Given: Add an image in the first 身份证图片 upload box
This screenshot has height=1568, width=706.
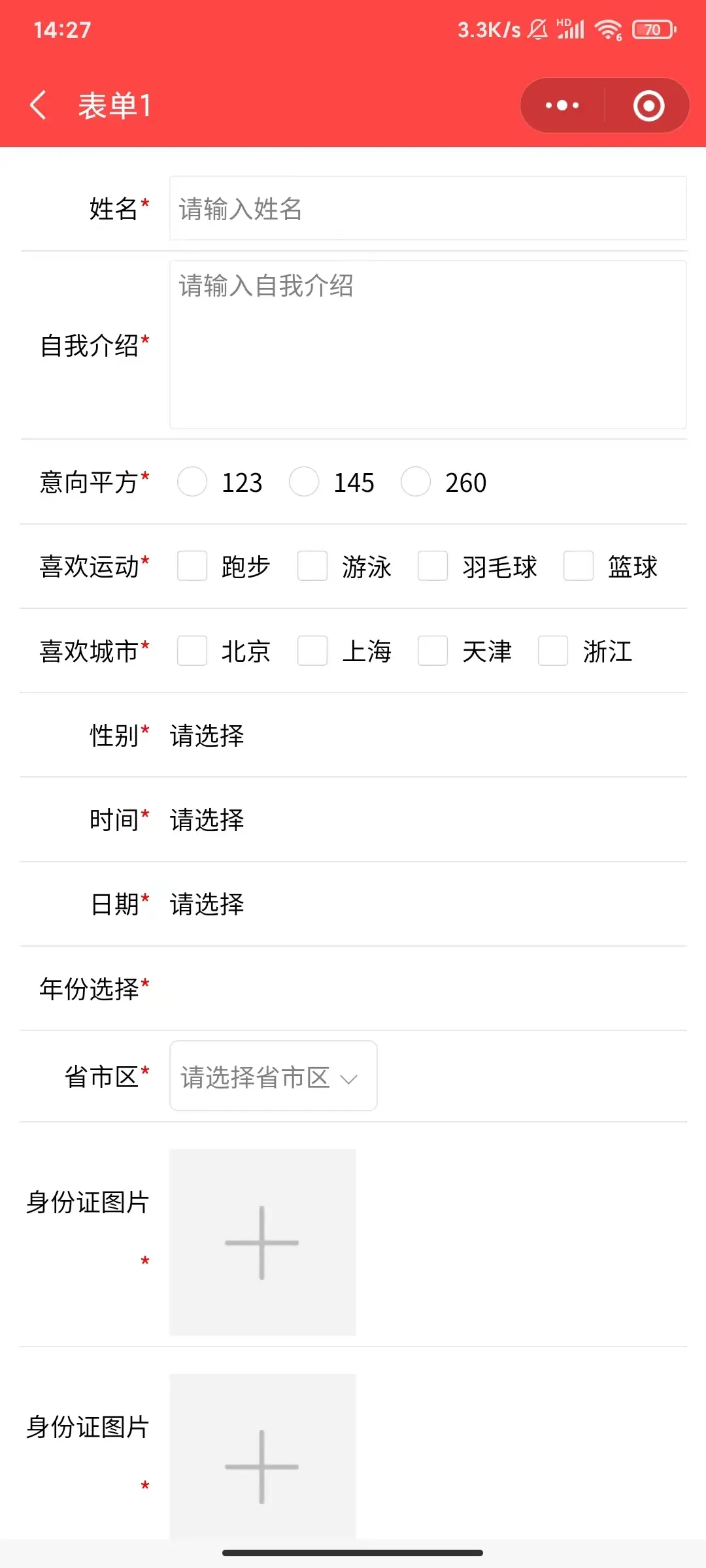Looking at the screenshot, I should tap(262, 1243).
